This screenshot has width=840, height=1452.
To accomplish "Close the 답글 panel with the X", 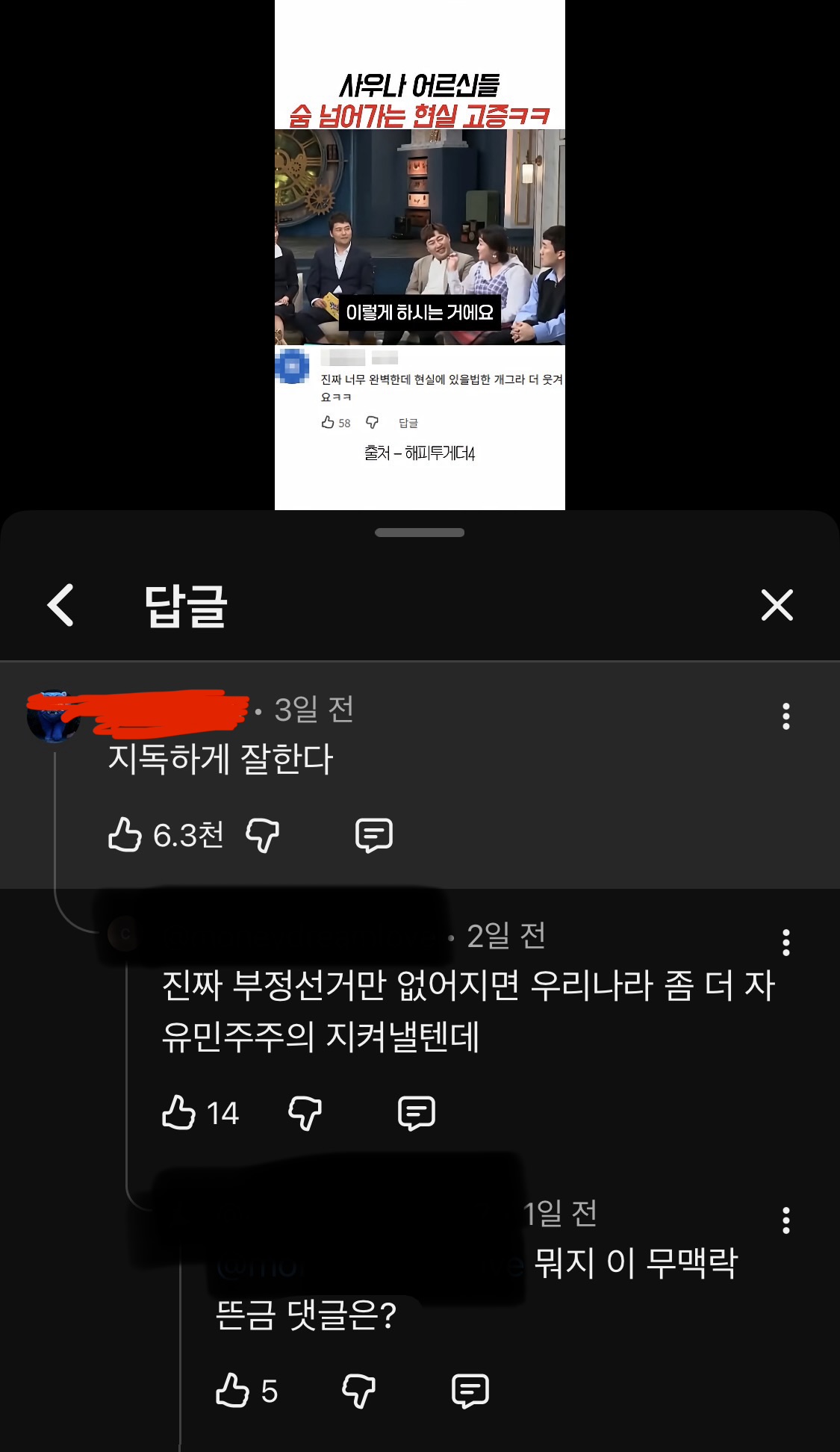I will click(777, 605).
